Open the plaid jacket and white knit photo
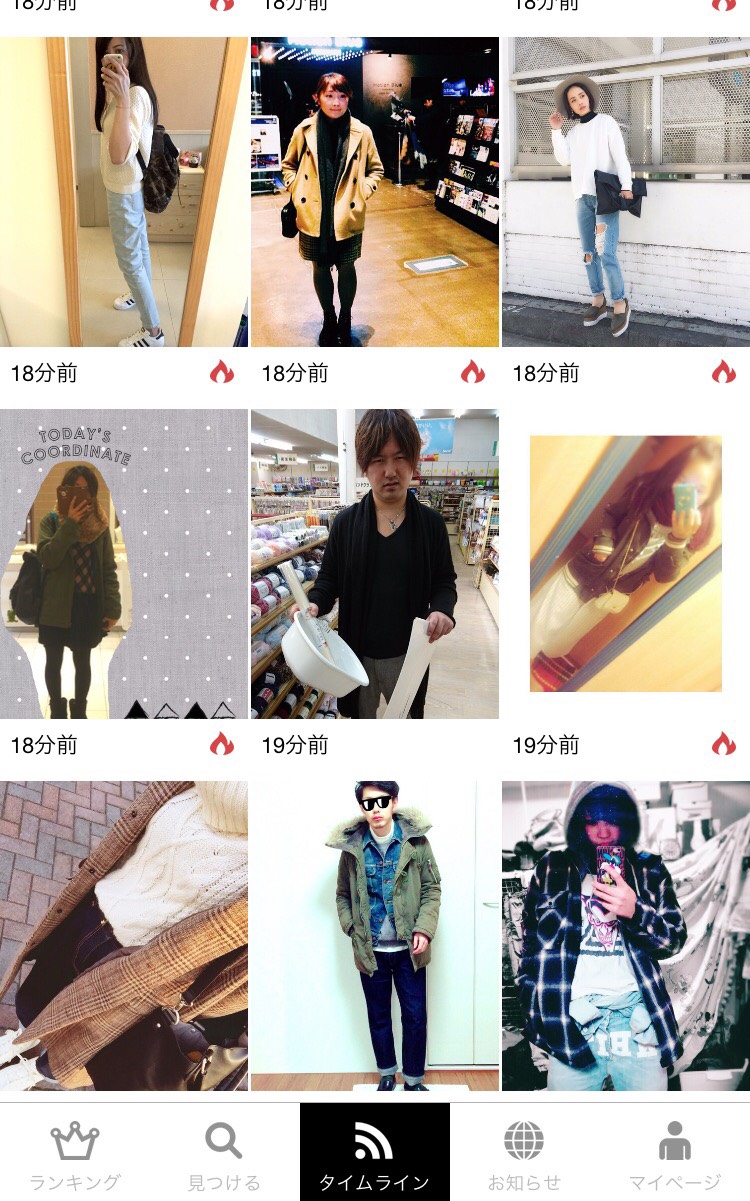Viewport: 750px width, 1201px height. [124, 936]
